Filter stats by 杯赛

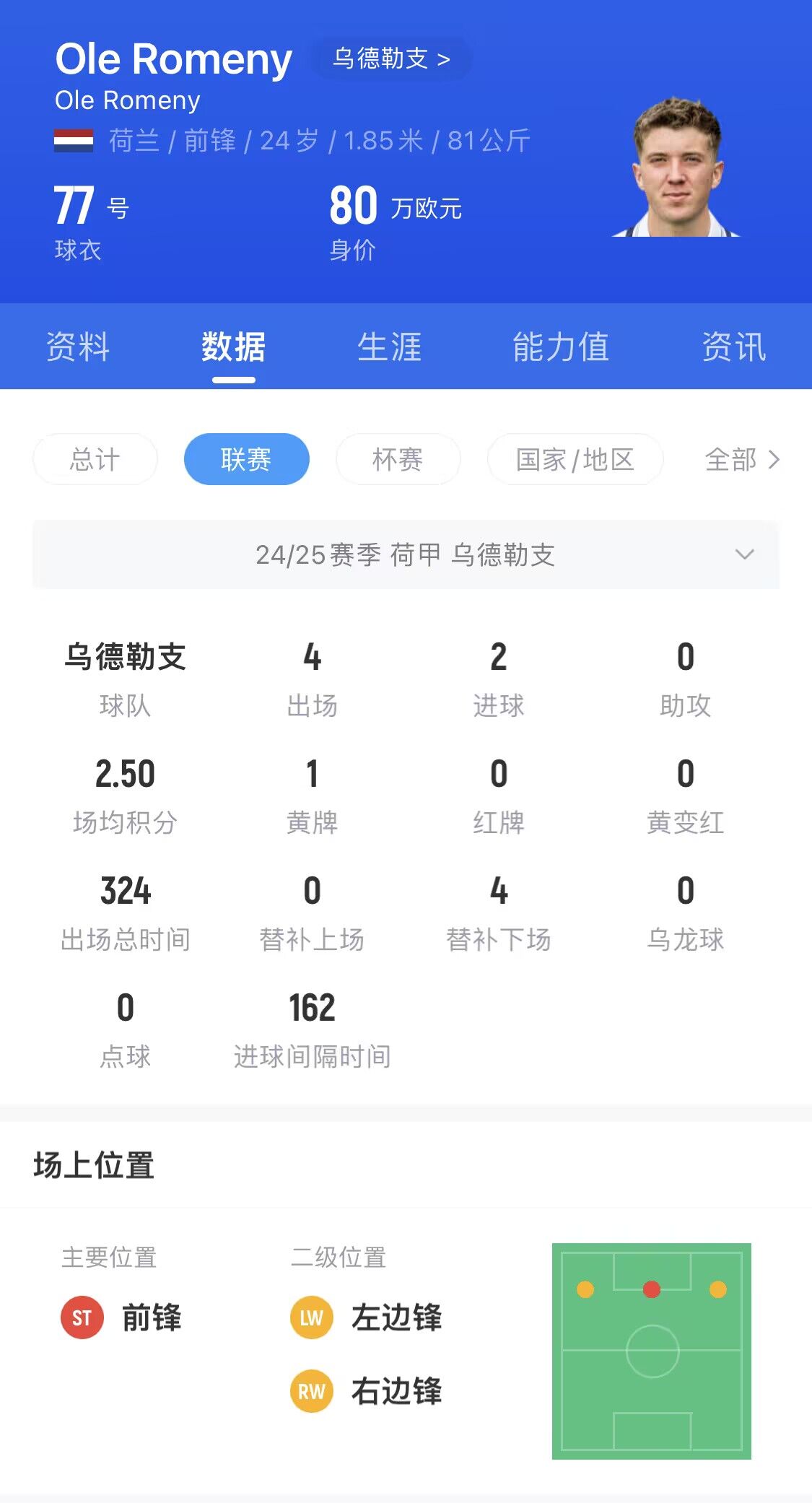[x=398, y=459]
